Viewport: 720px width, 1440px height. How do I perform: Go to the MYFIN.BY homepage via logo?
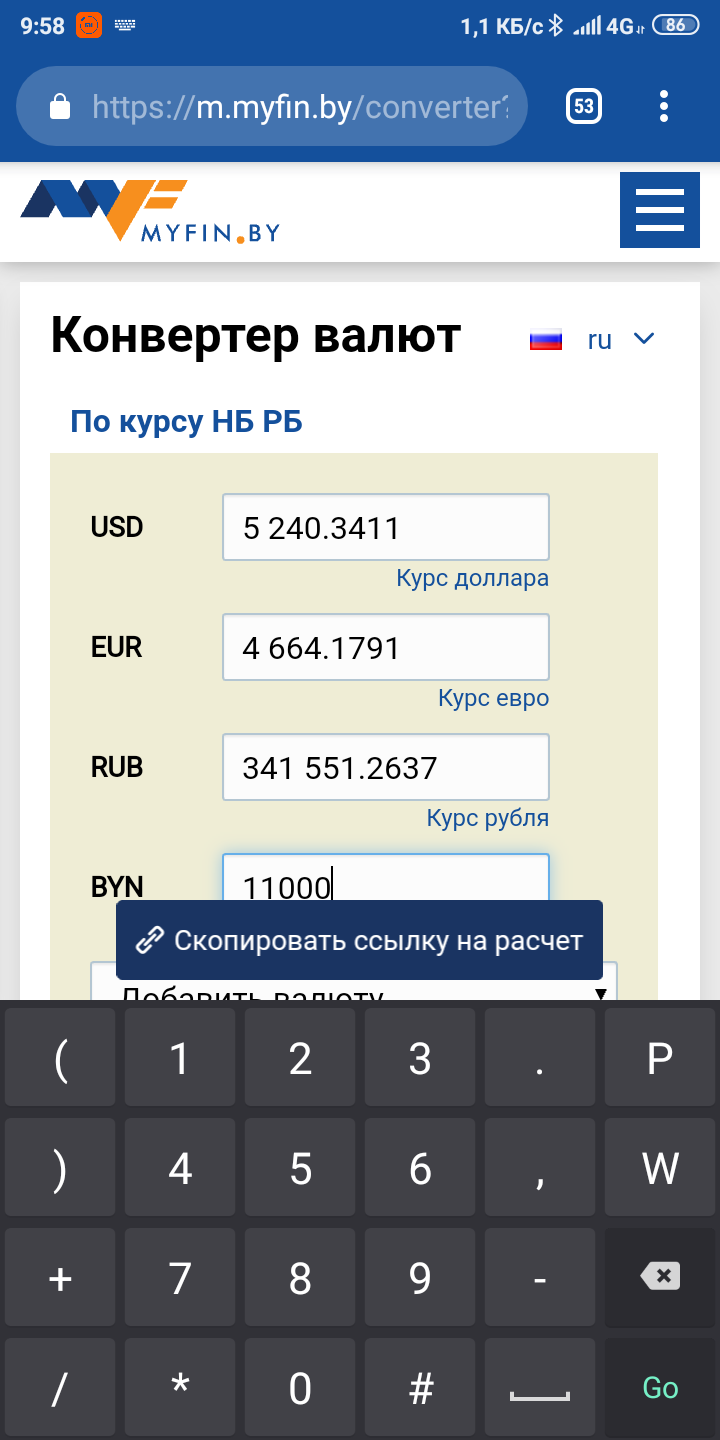tap(150, 212)
